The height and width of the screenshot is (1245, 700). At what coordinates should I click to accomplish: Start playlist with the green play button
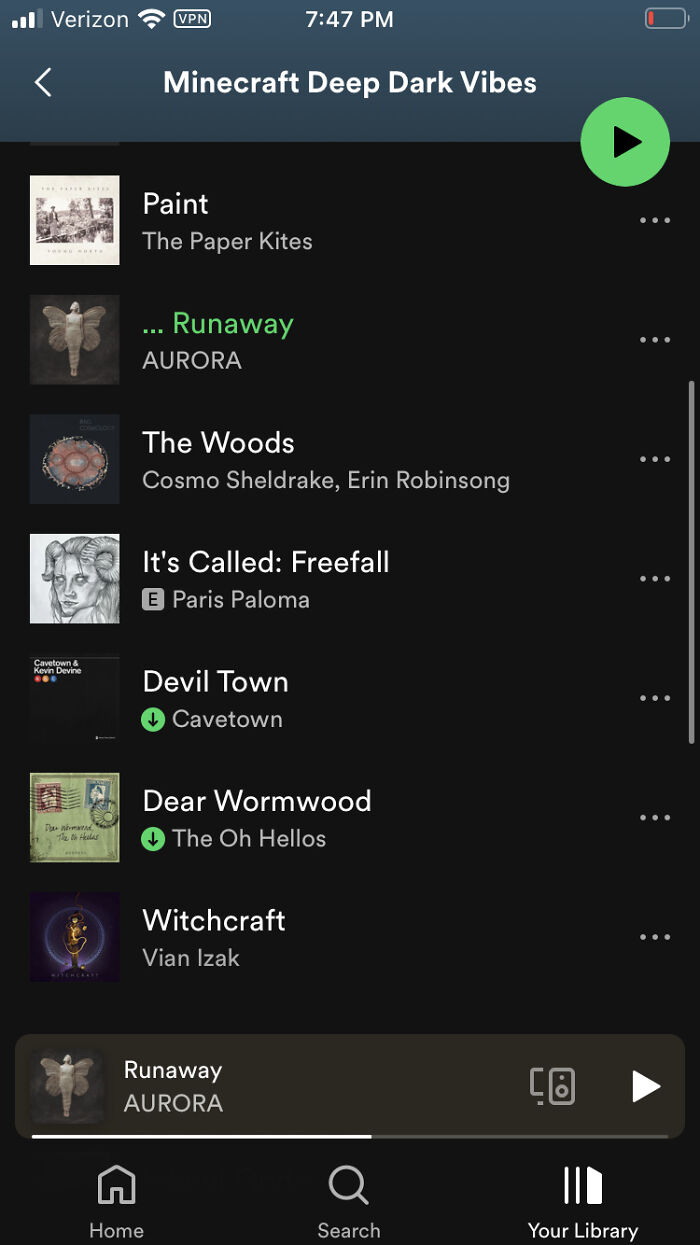tap(625, 142)
